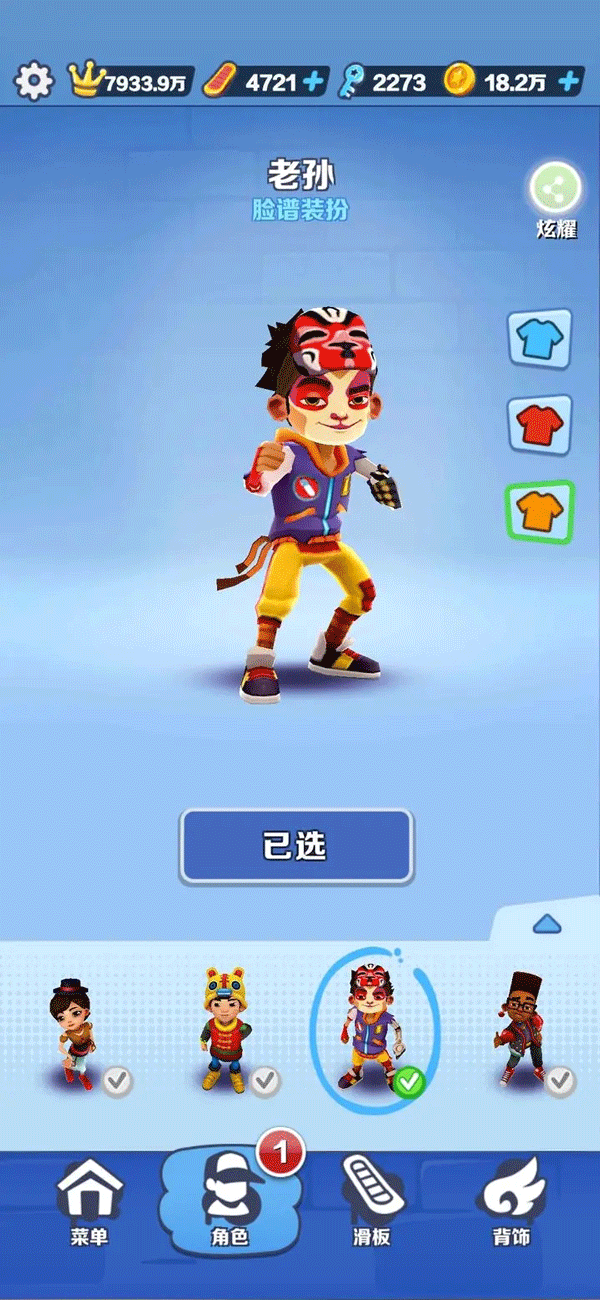Switch to the 滑板 tab
Viewport: 600px width, 1300px height.
click(x=372, y=1202)
